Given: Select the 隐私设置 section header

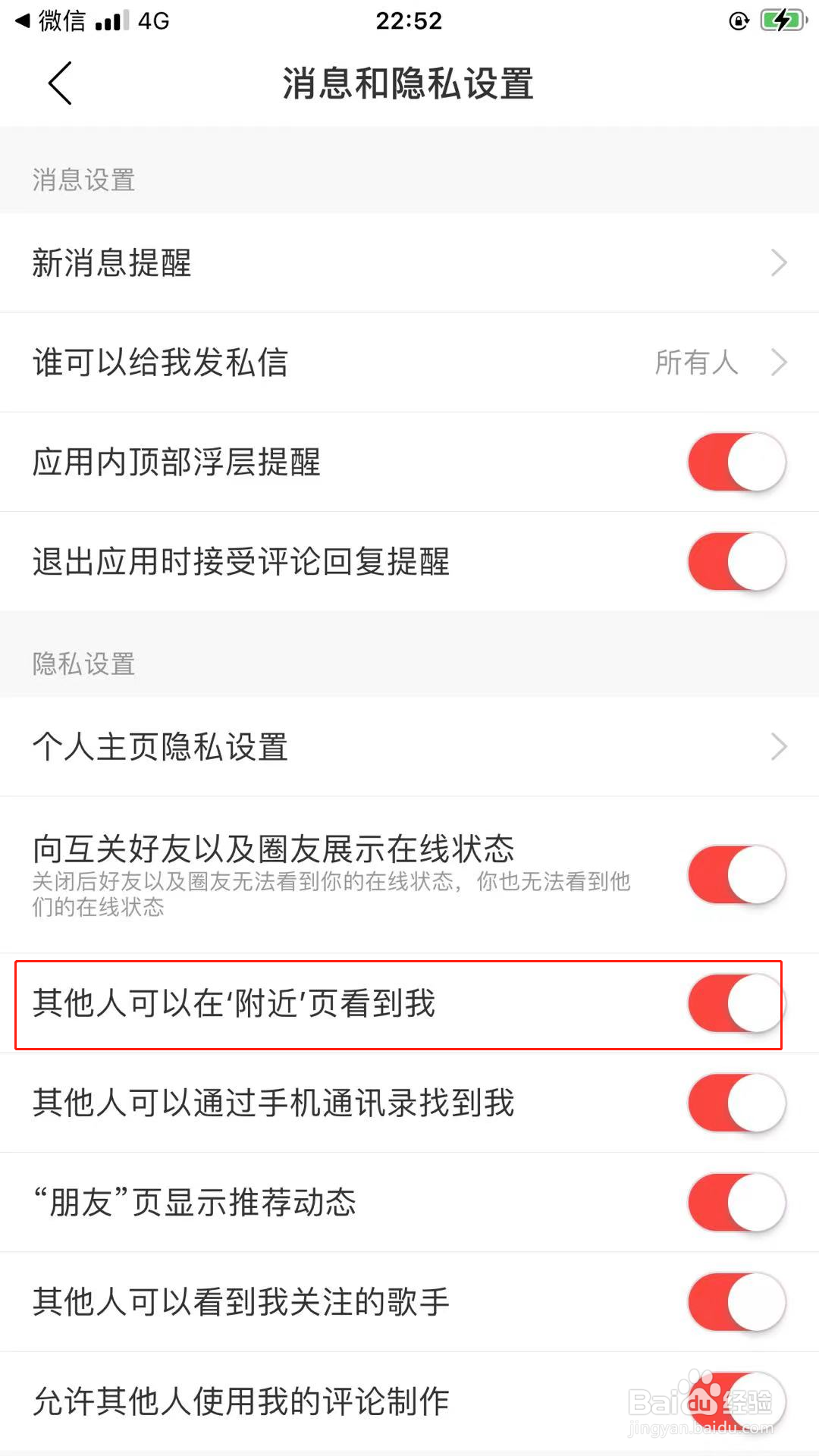Looking at the screenshot, I should (82, 664).
